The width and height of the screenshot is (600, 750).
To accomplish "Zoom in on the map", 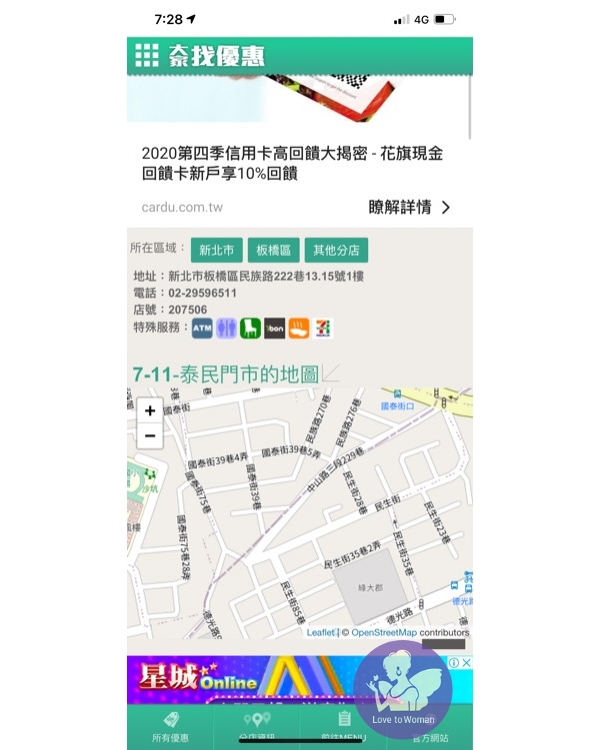I will tap(150, 410).
